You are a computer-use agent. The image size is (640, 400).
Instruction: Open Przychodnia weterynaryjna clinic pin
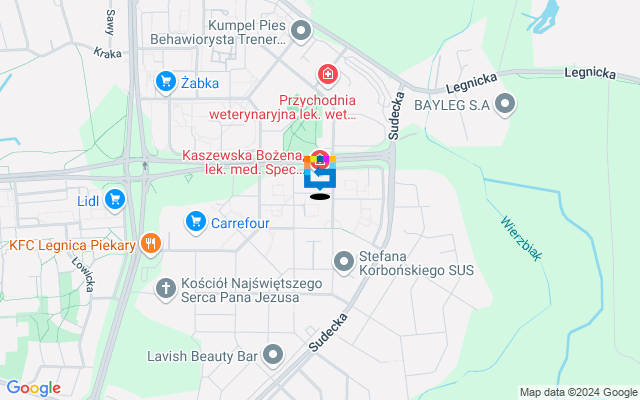coord(326,73)
